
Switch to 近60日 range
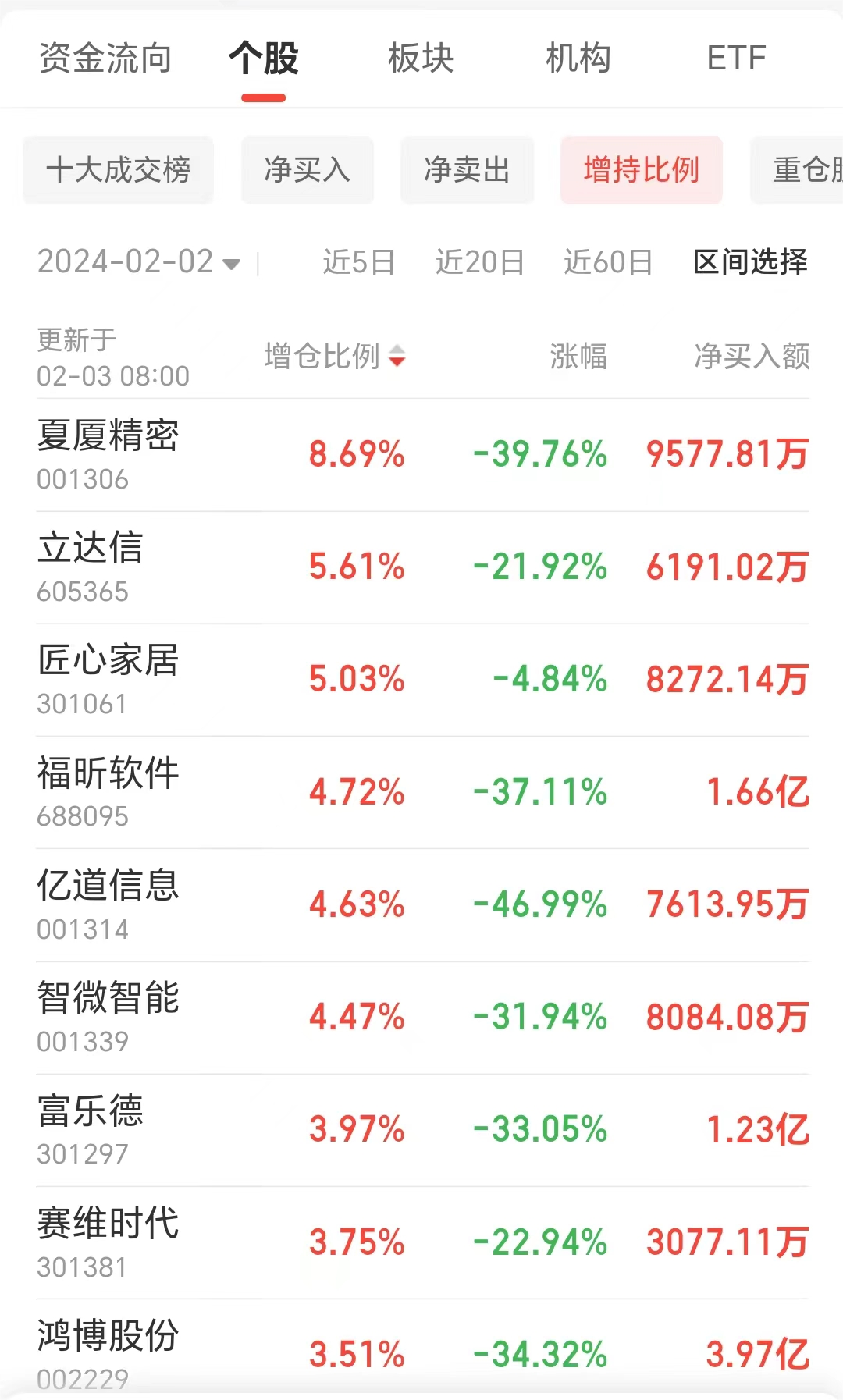pyautogui.click(x=608, y=262)
